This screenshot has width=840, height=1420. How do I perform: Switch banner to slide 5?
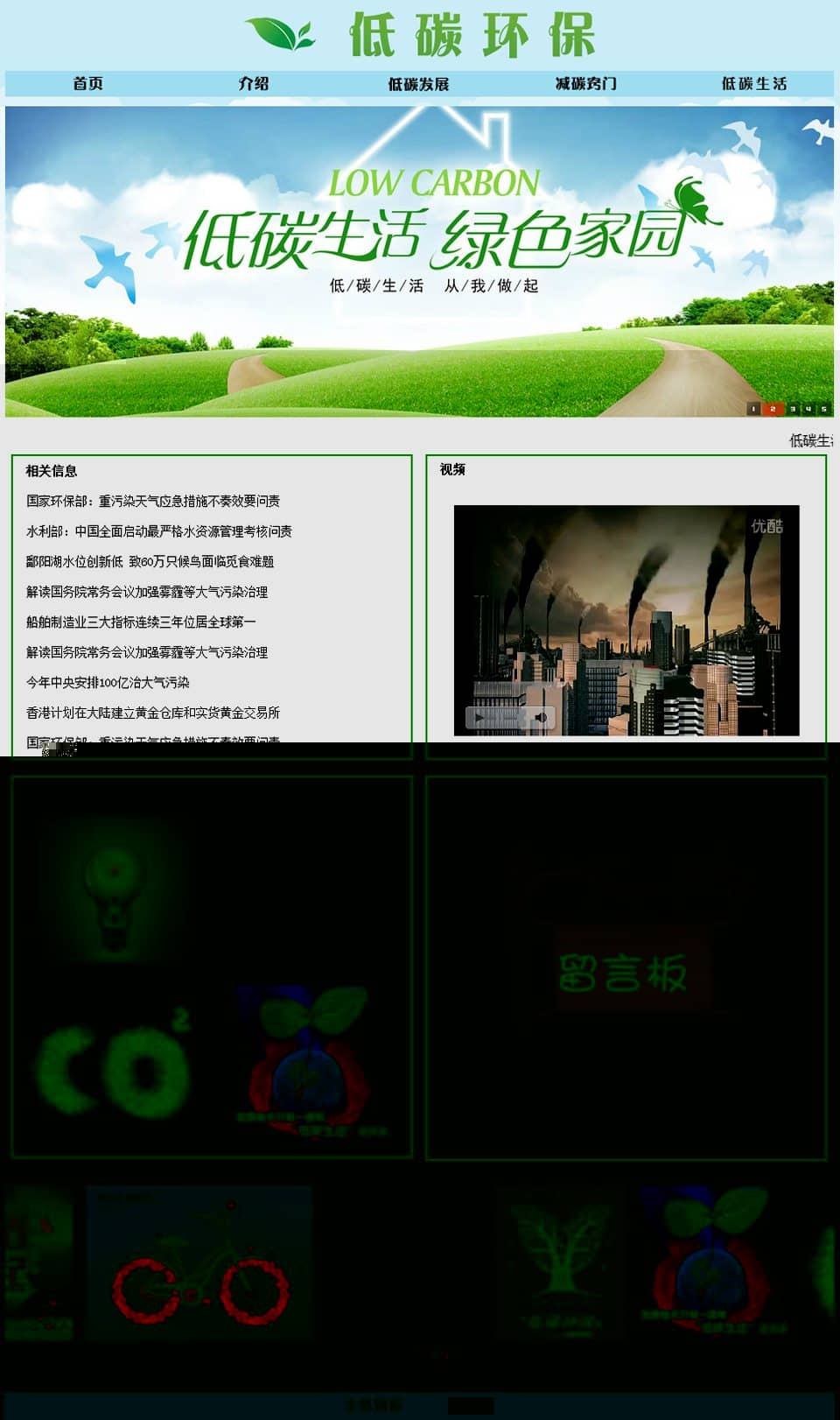[x=823, y=409]
